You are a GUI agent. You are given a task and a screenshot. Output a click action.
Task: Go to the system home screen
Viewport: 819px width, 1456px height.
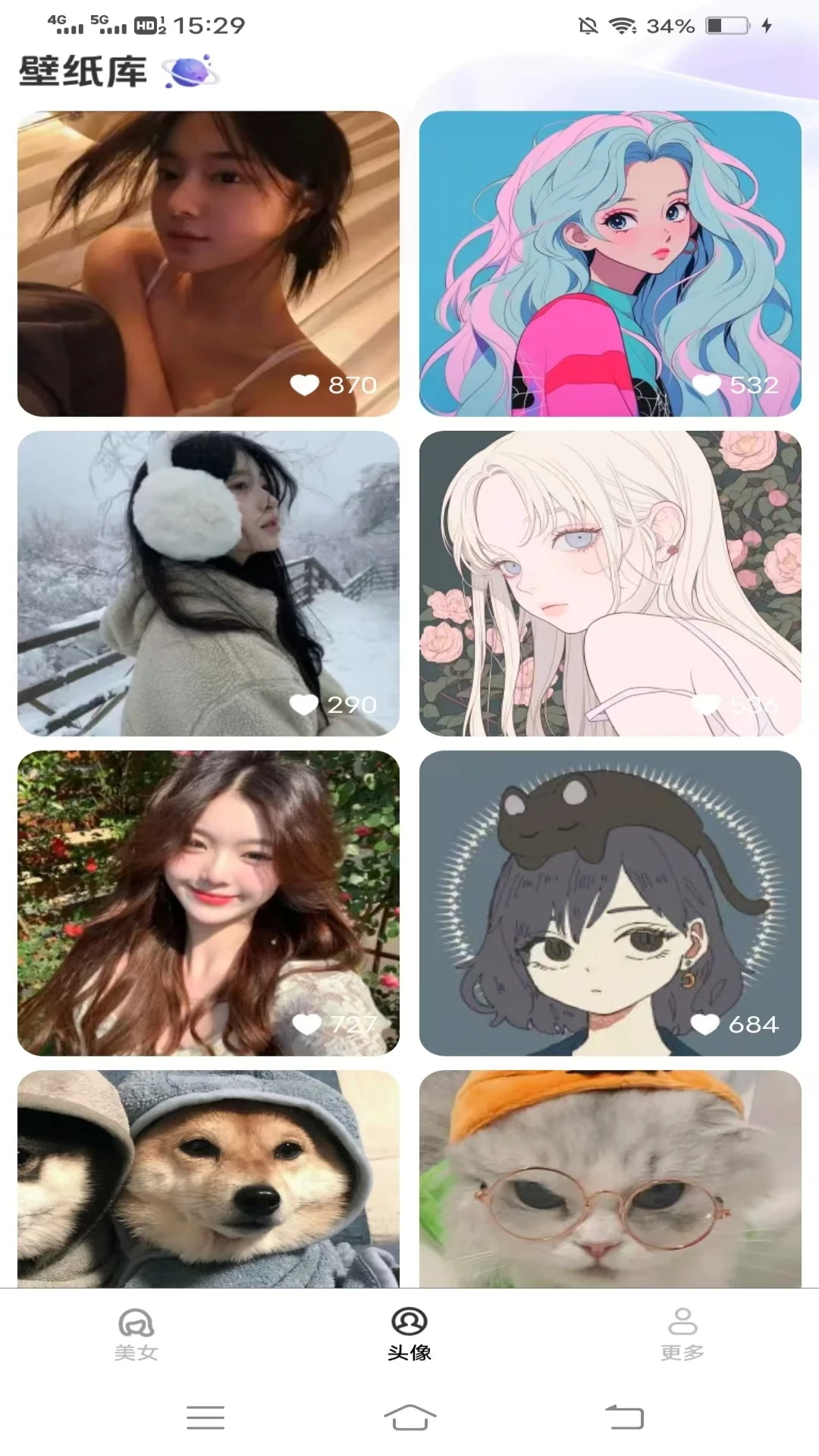pyautogui.click(x=409, y=1417)
